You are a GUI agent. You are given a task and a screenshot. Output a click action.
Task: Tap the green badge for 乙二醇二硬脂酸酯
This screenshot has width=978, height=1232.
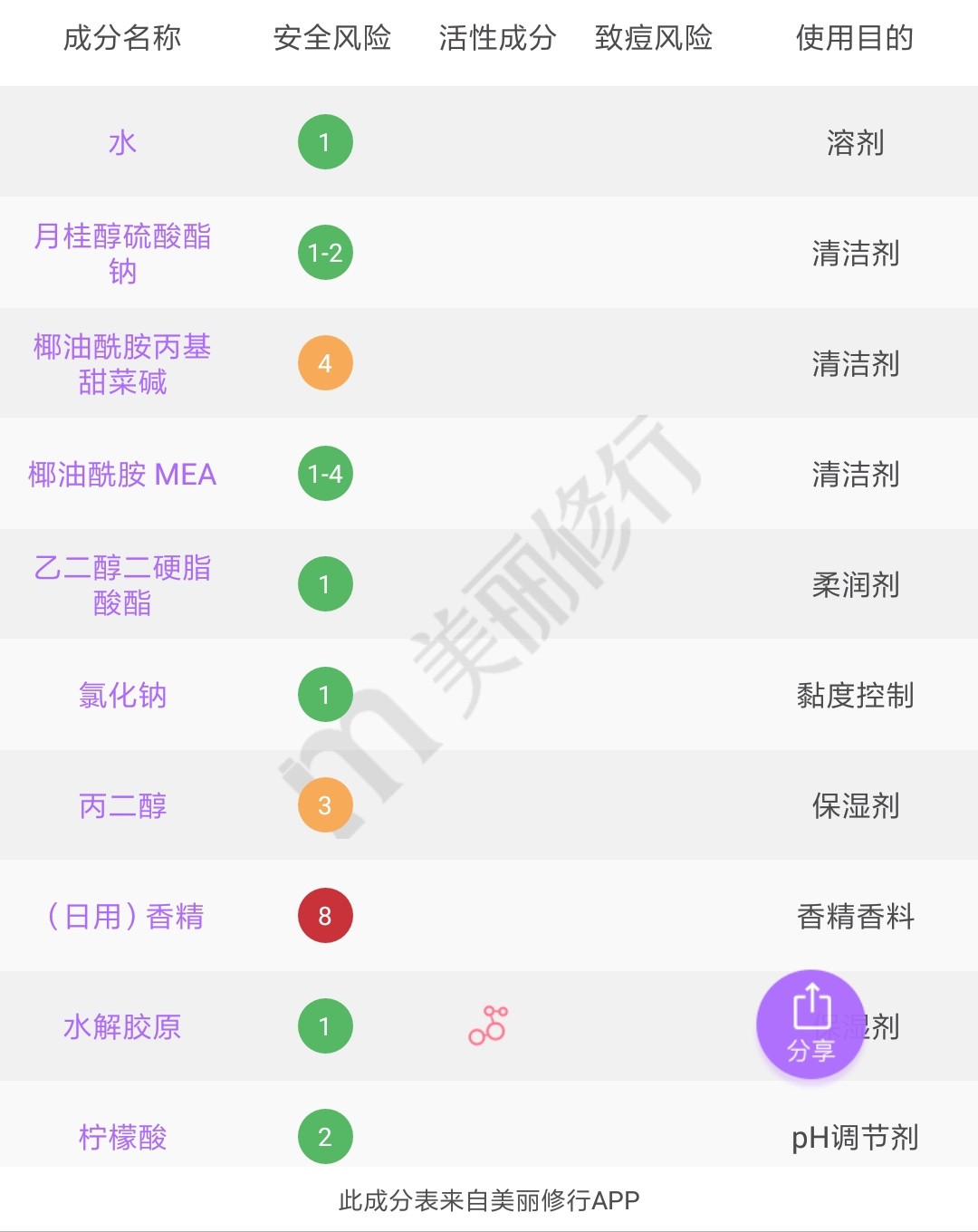point(325,584)
